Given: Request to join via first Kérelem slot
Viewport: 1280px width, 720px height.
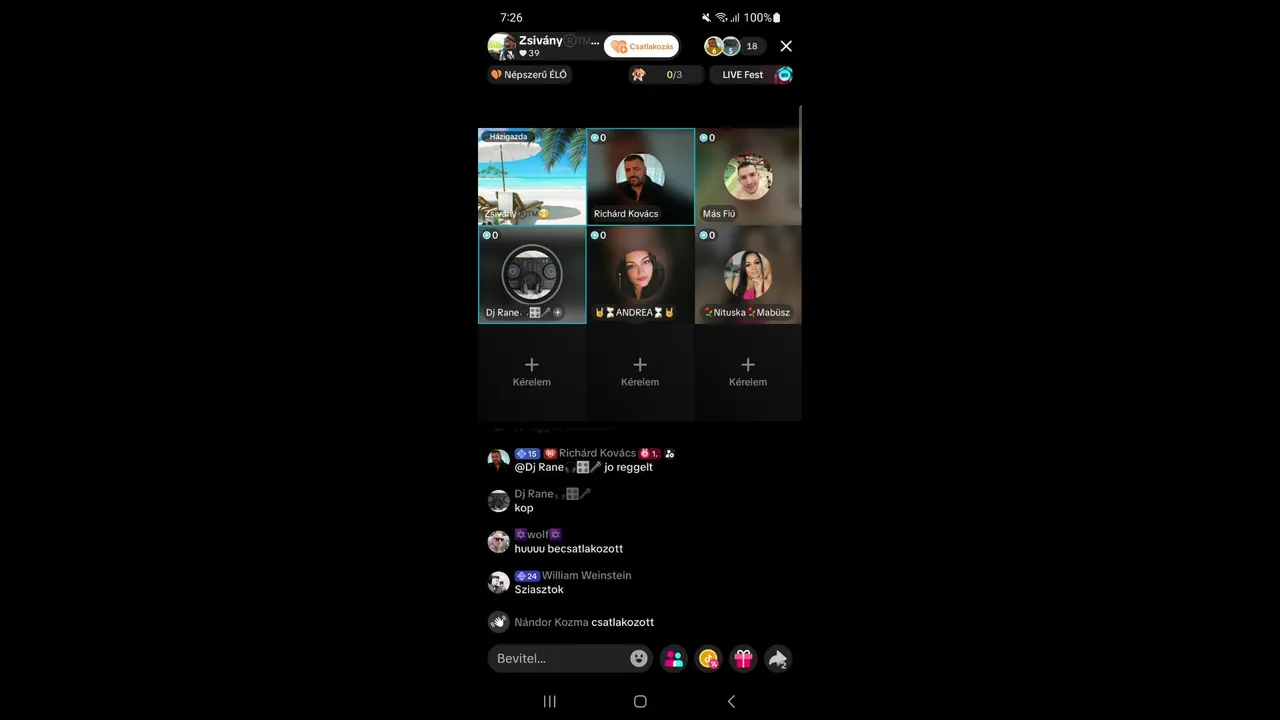Looking at the screenshot, I should pos(532,371).
